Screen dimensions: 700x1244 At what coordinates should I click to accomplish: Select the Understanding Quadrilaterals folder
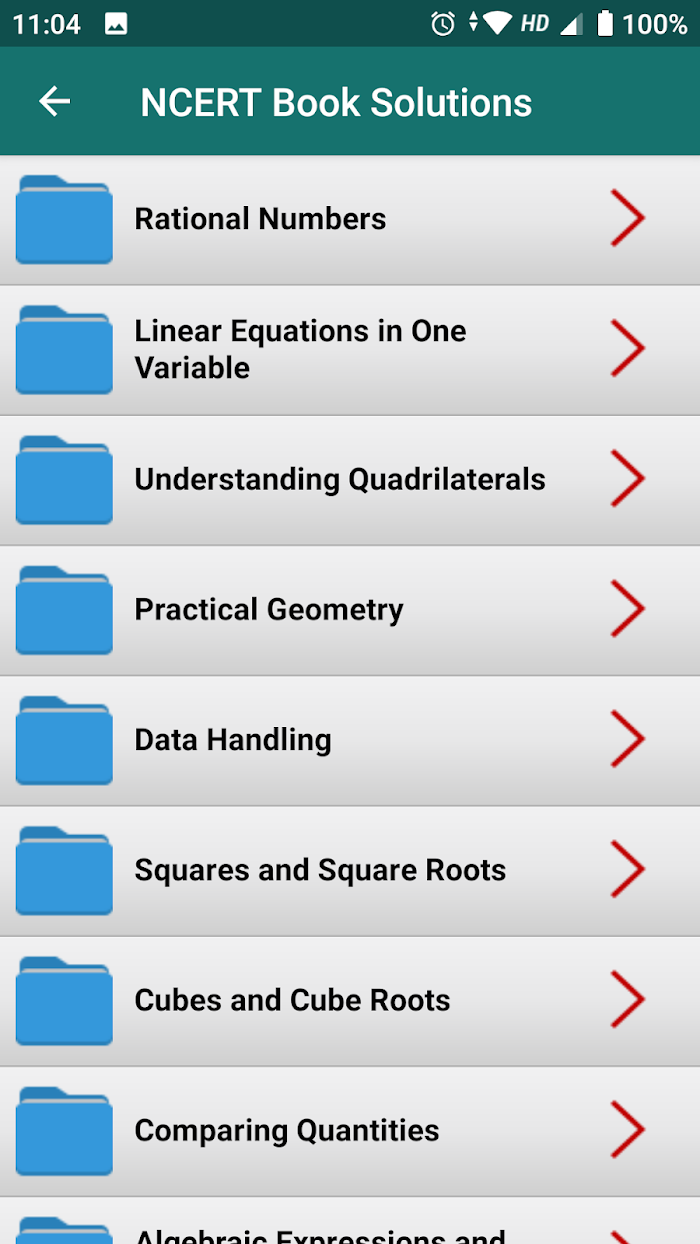click(350, 480)
